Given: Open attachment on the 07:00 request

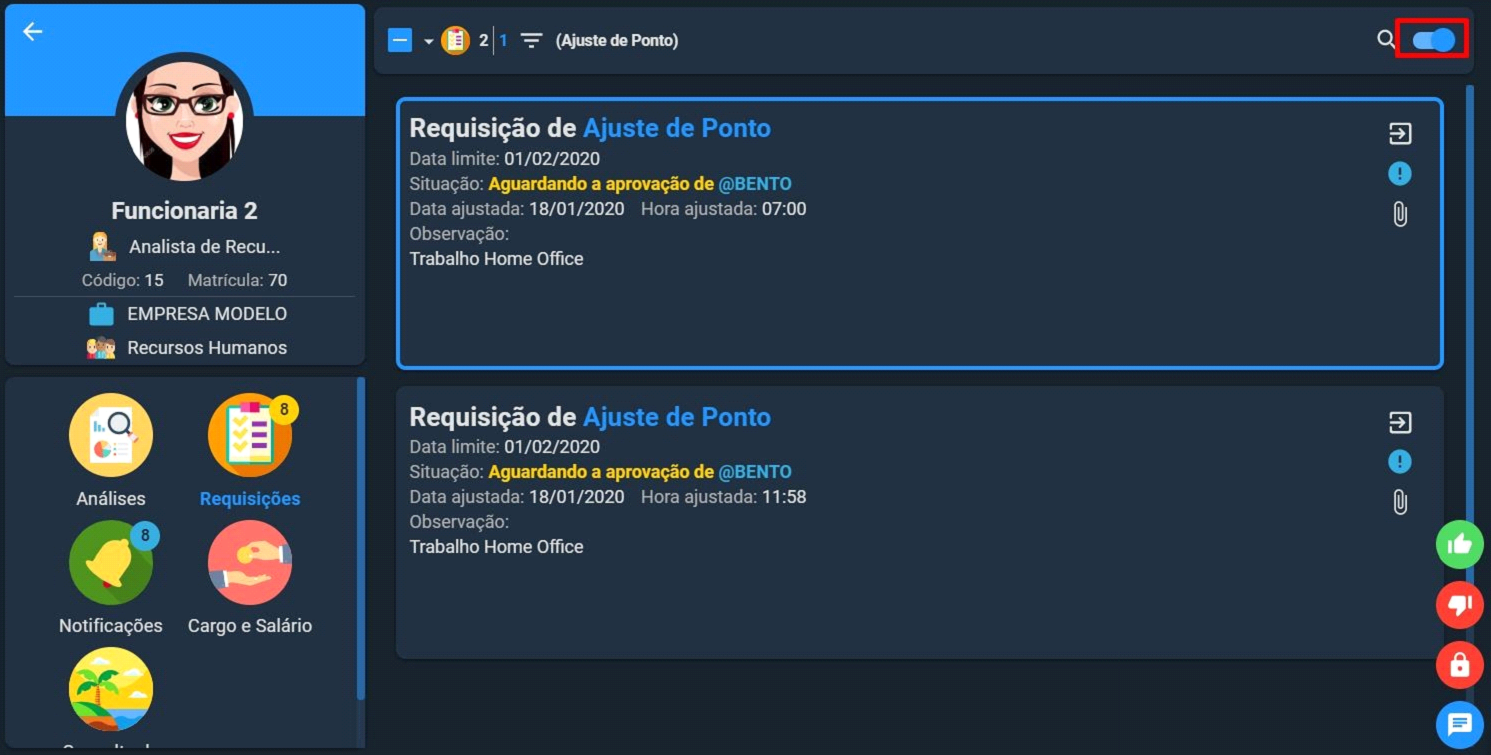Looking at the screenshot, I should point(1400,214).
